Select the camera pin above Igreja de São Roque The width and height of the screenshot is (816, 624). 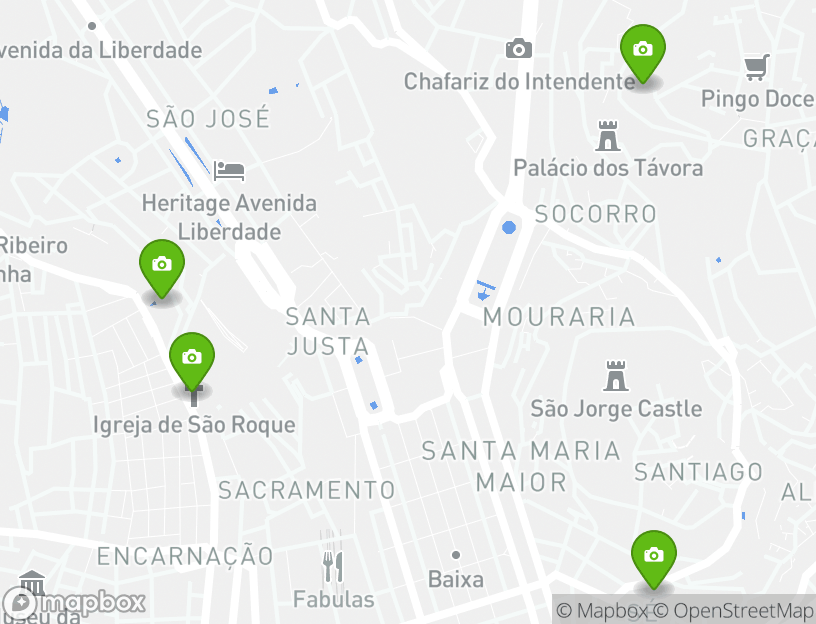[x=192, y=358]
